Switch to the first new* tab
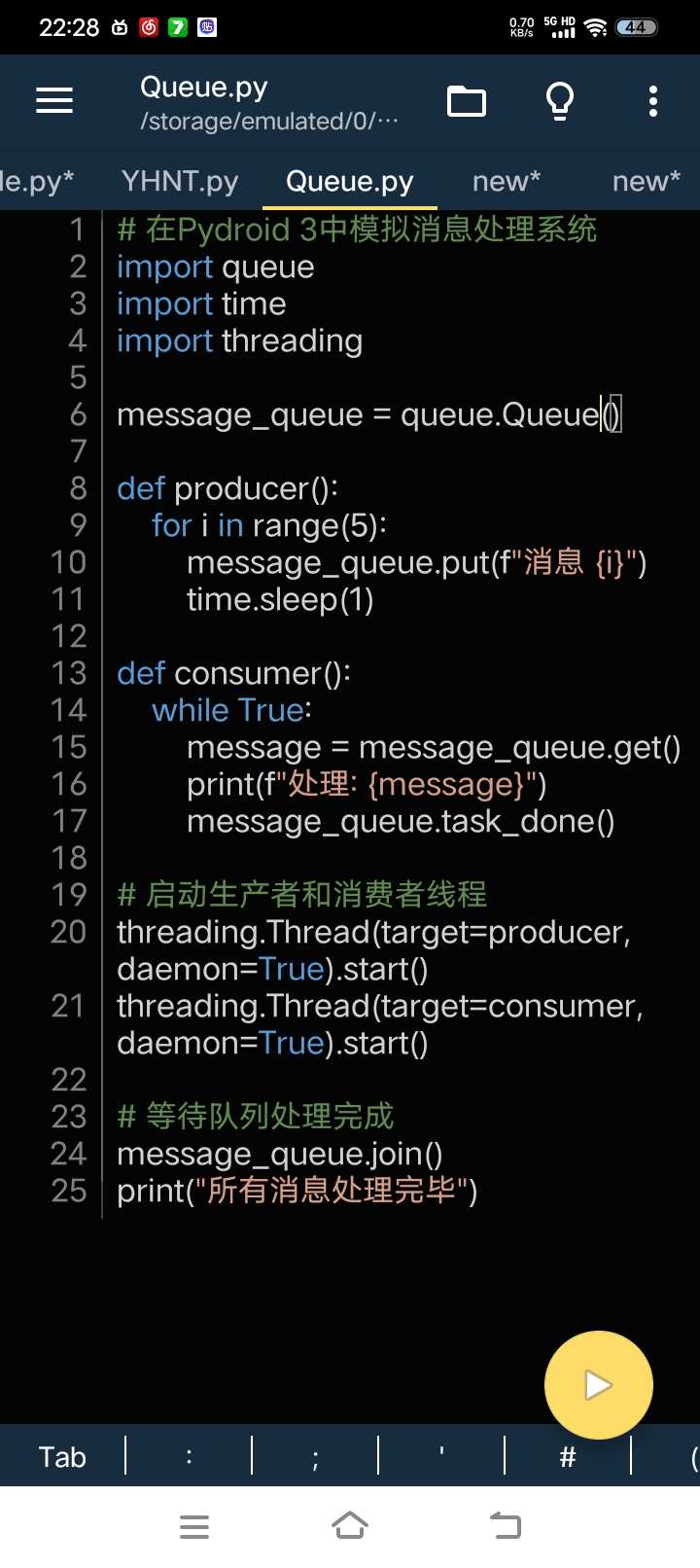Screen dimensions: 700x1568 coord(506,181)
